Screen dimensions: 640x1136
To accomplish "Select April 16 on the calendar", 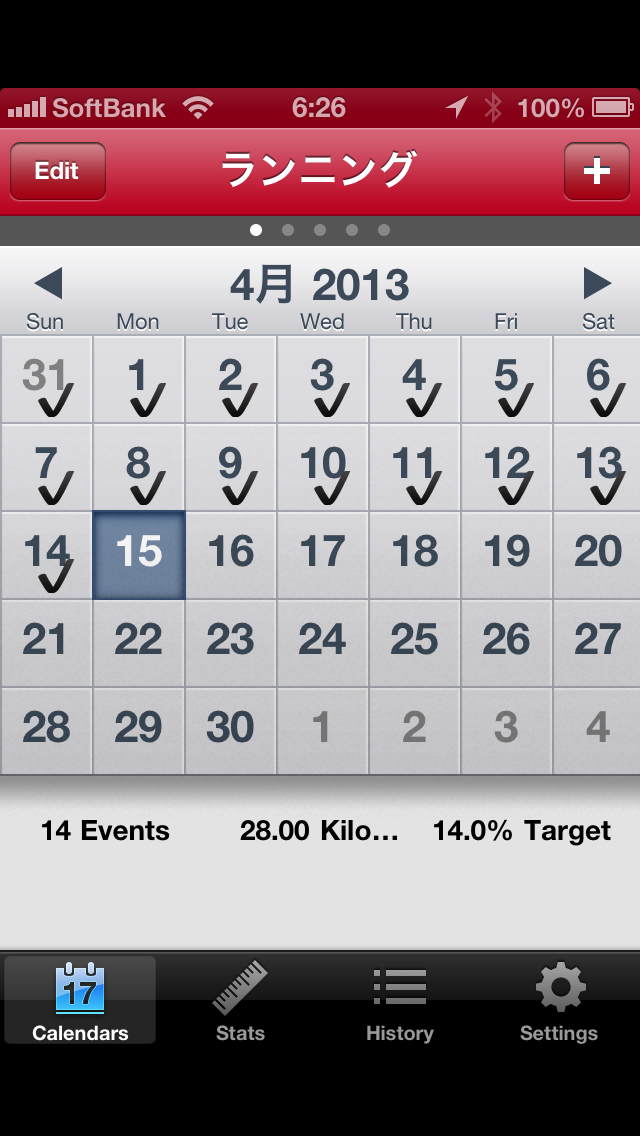I will (230, 555).
